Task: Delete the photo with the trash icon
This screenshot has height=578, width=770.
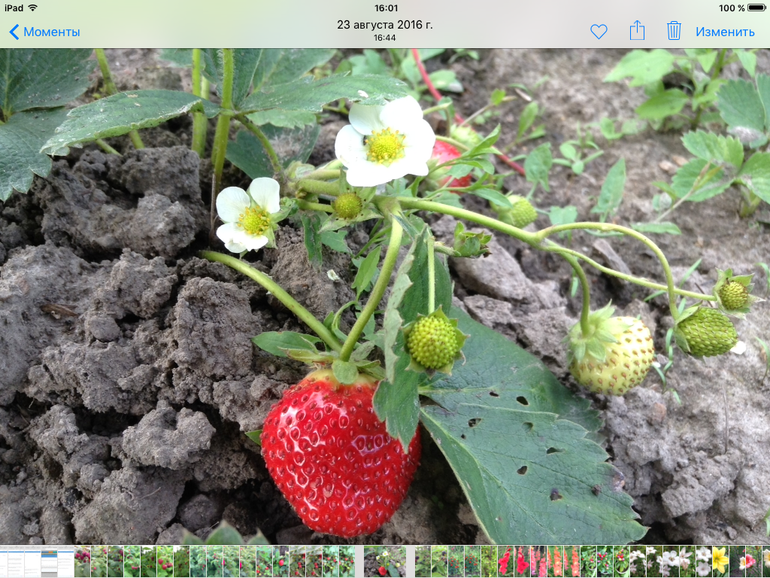Action: (x=674, y=31)
